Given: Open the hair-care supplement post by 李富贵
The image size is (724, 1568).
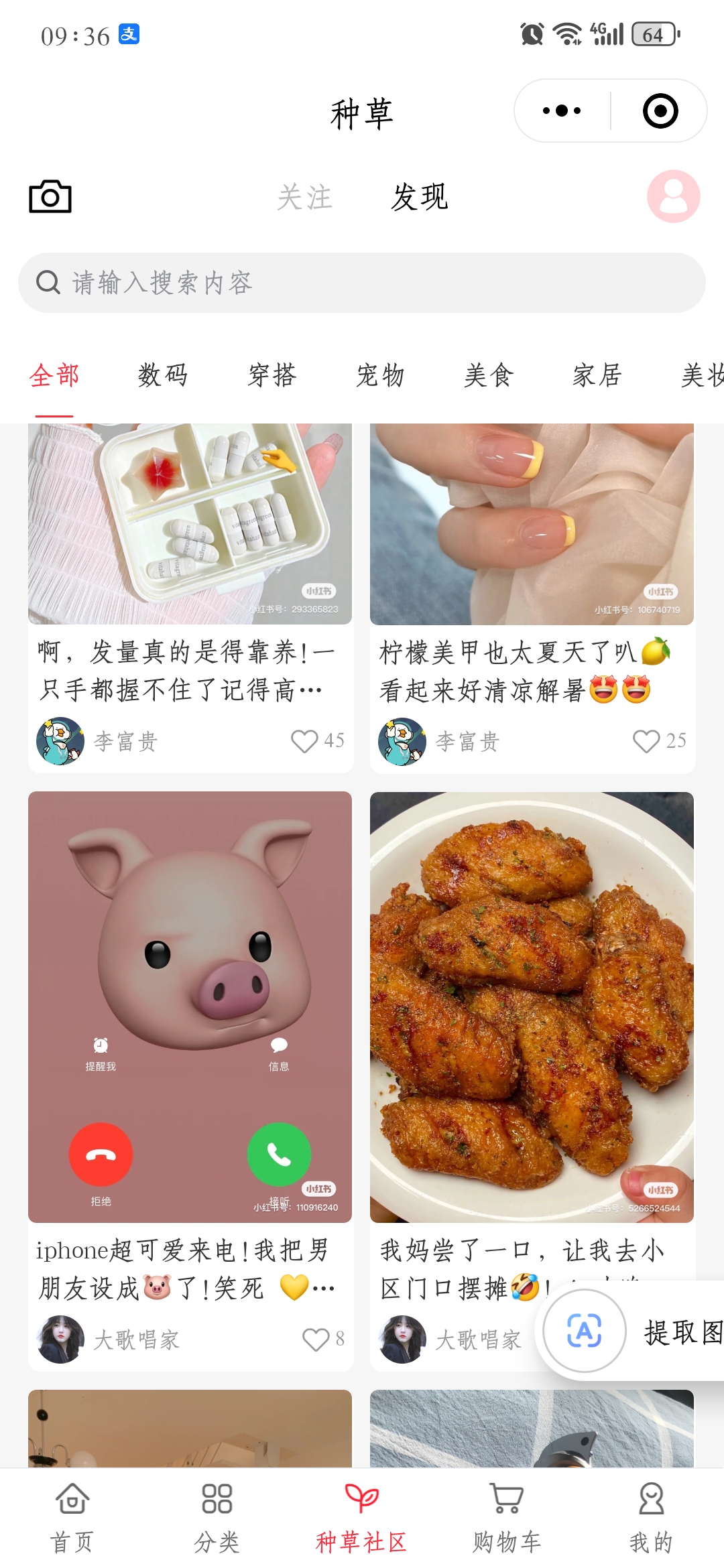Looking at the screenshot, I should 190,536.
